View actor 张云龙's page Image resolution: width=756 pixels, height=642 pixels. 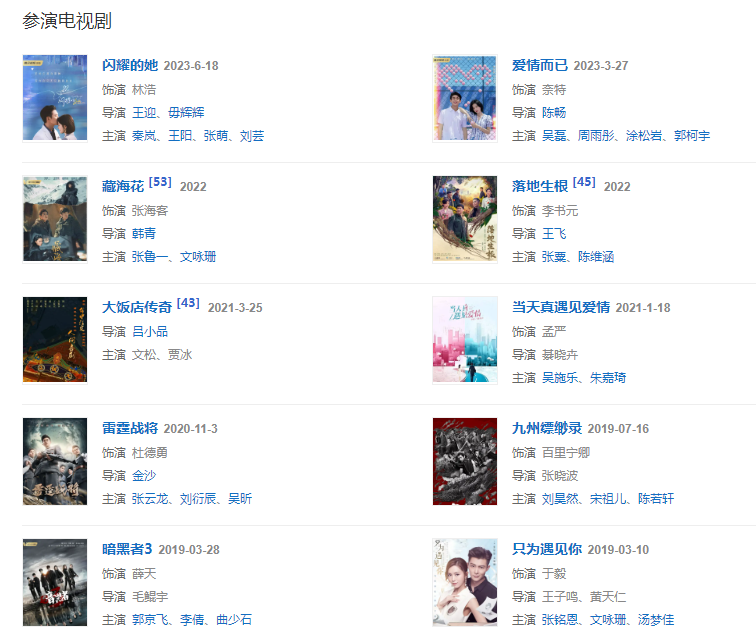click(150, 498)
